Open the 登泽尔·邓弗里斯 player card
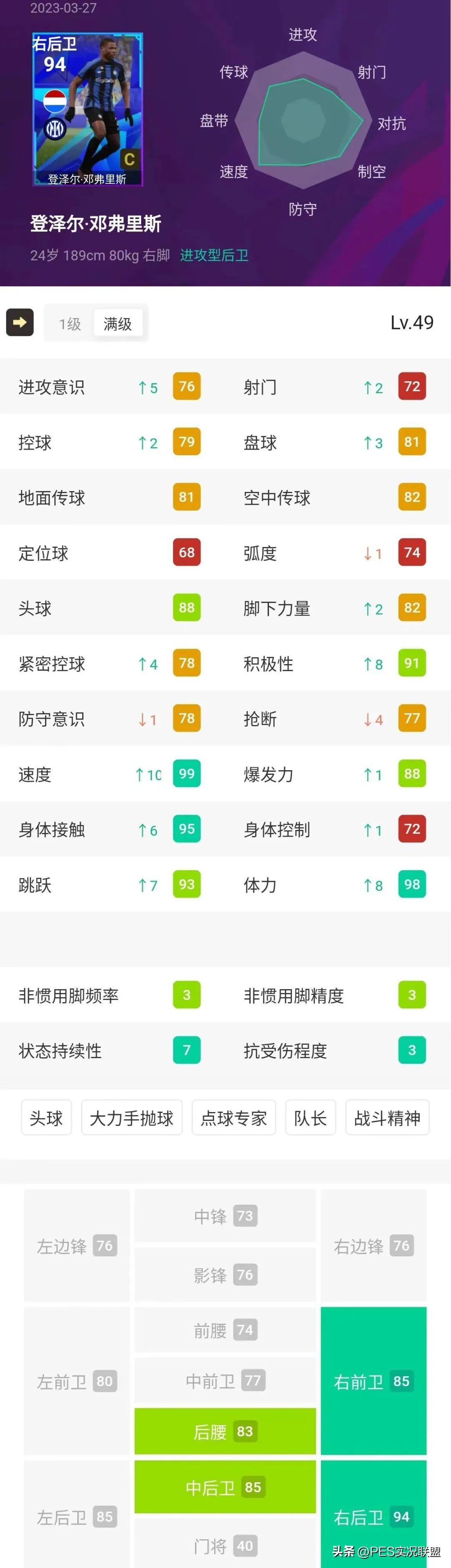This screenshot has width=451, height=1568. coord(87,109)
